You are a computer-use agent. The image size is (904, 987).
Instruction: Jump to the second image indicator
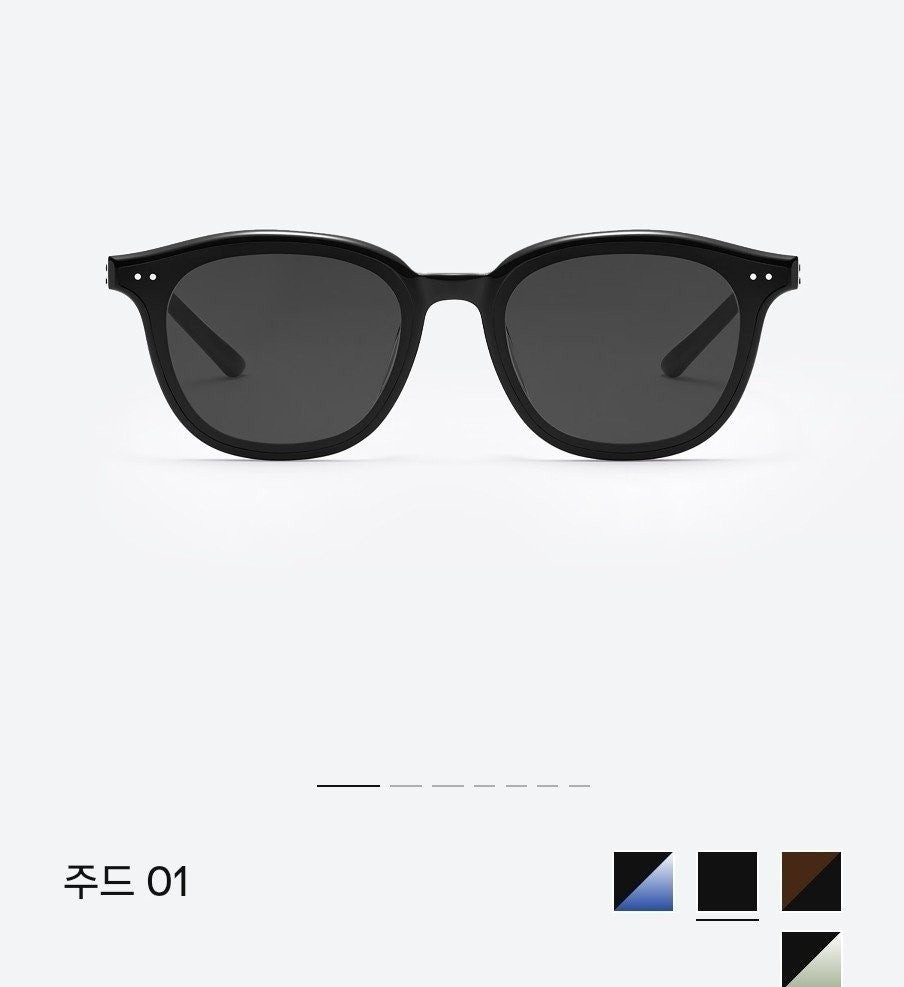(x=405, y=786)
